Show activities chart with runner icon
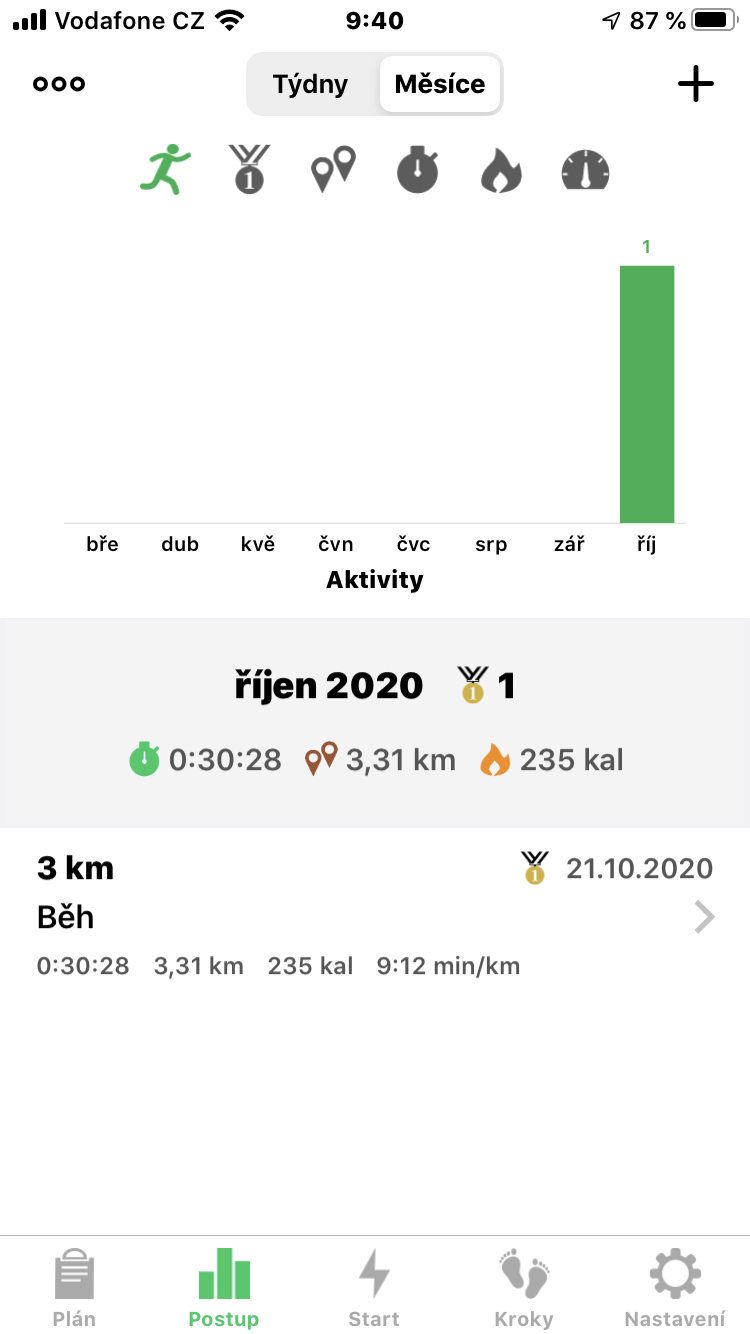The height and width of the screenshot is (1334, 750). point(164,170)
